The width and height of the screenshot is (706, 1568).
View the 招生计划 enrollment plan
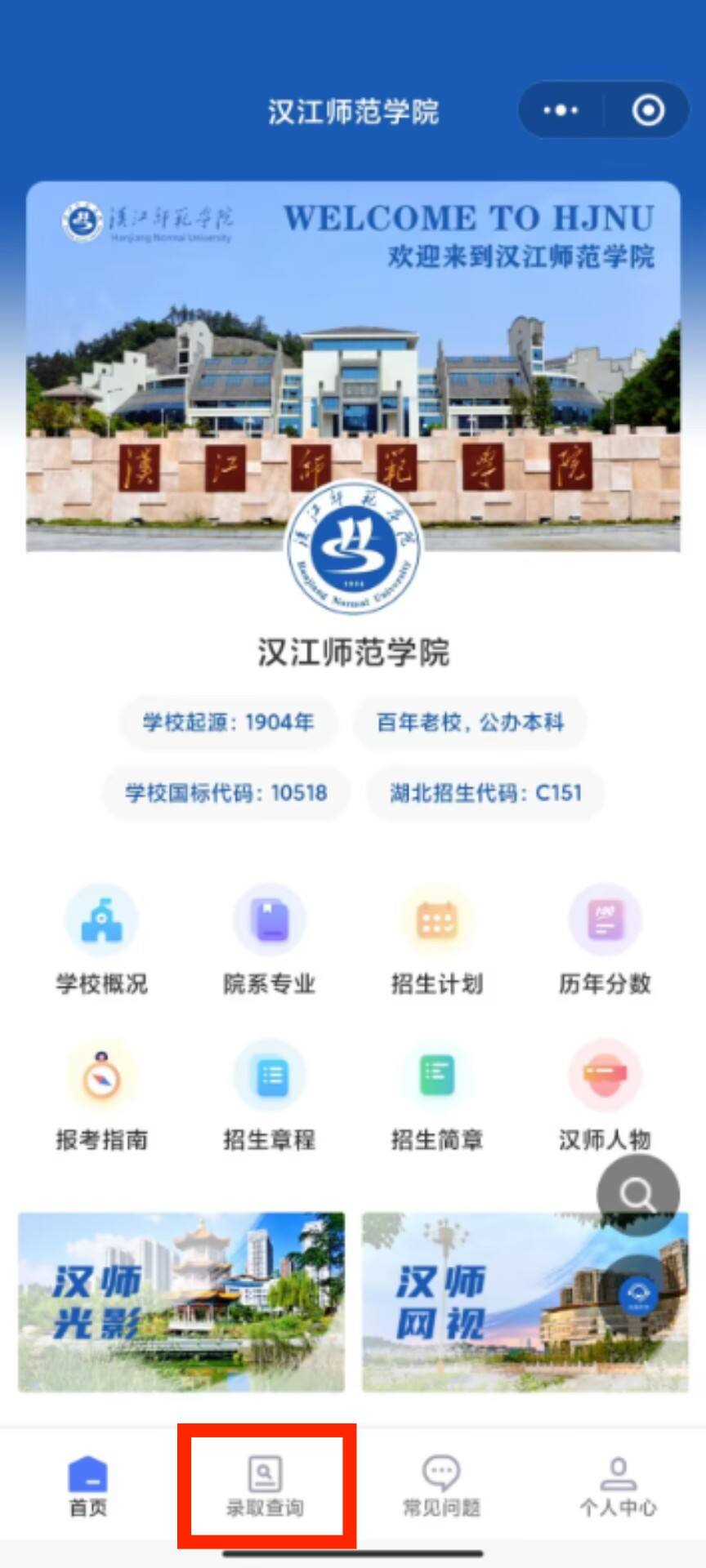437,941
